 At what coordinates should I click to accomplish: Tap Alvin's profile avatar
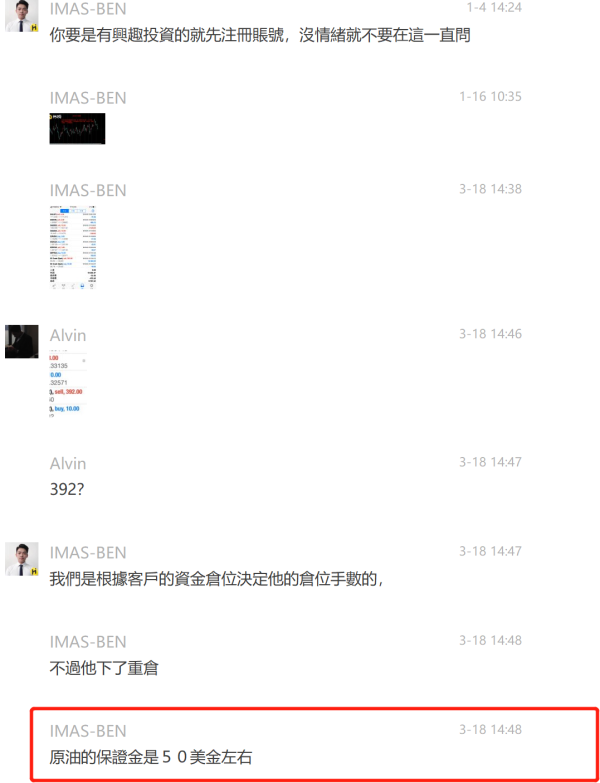point(21,342)
